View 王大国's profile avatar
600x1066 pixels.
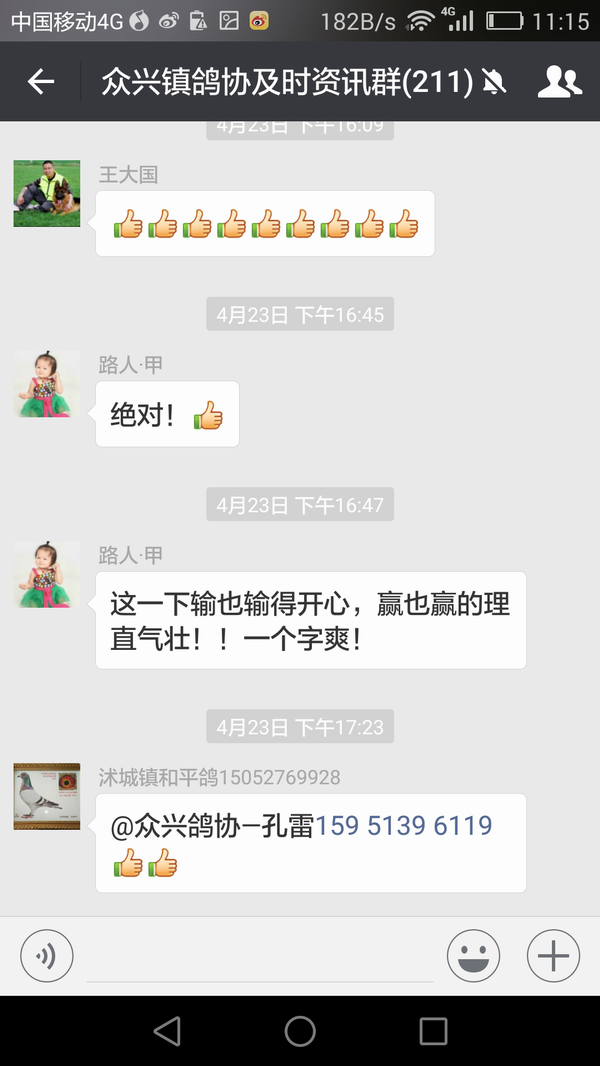[47, 193]
